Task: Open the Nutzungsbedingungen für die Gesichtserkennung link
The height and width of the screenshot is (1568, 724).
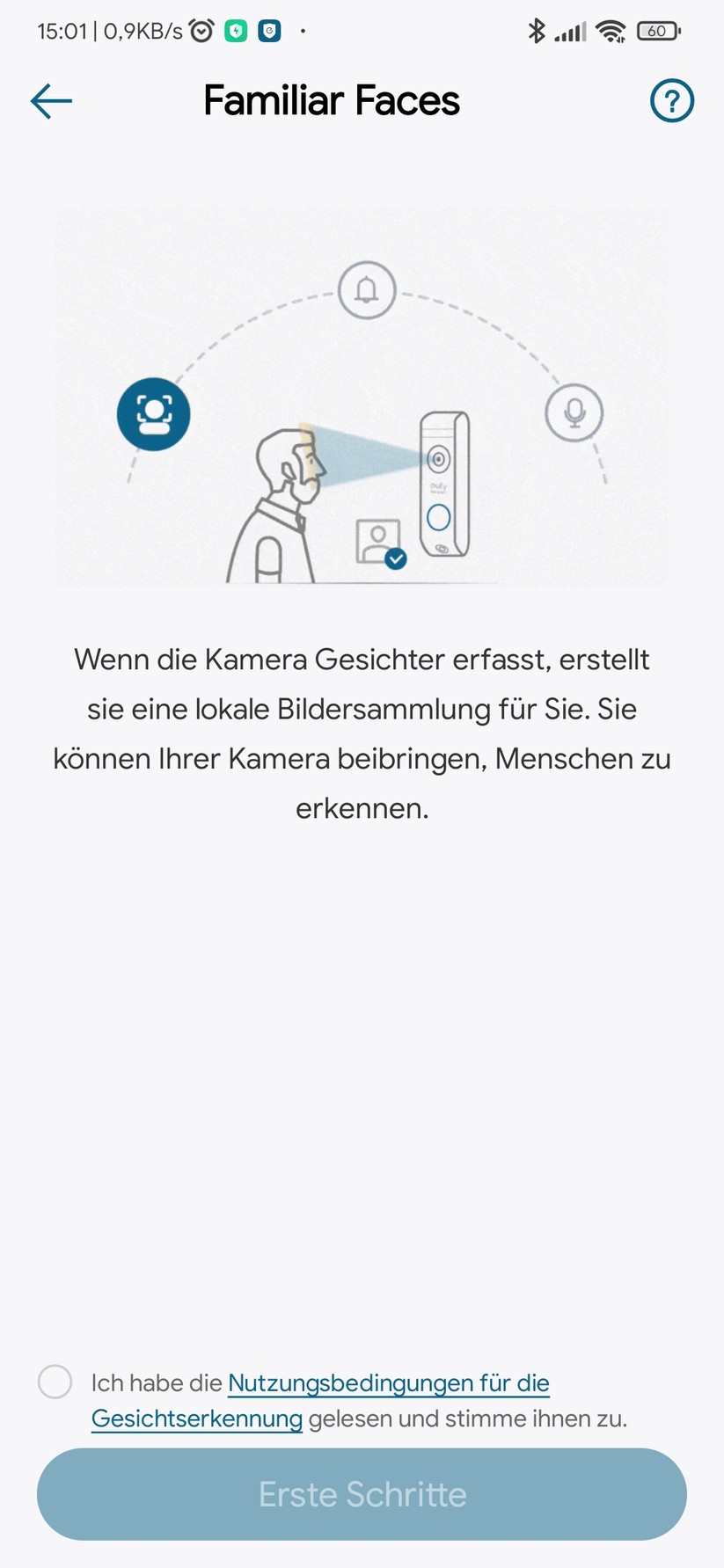Action: [x=388, y=1382]
